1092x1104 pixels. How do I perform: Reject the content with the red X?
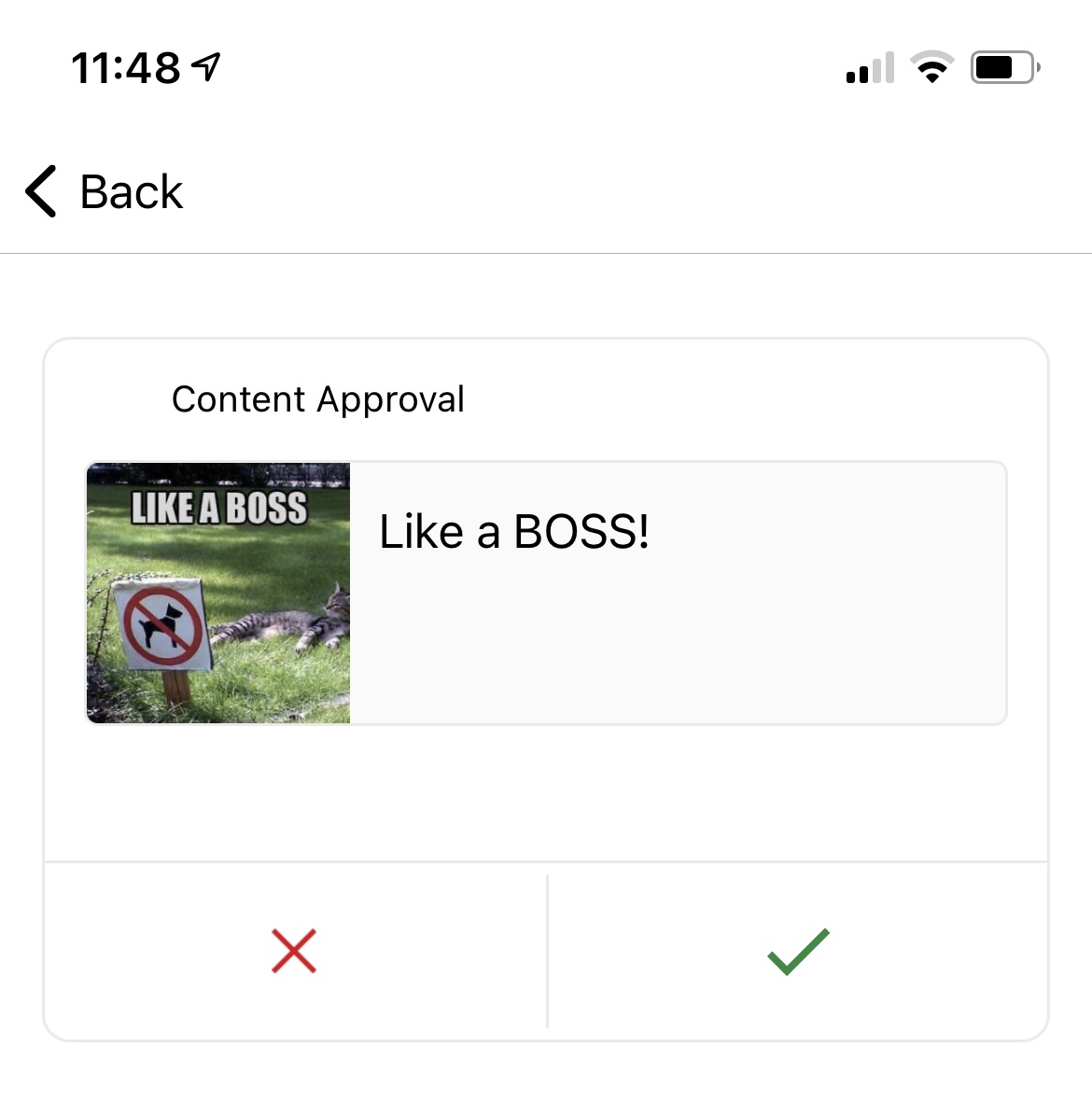tap(294, 951)
